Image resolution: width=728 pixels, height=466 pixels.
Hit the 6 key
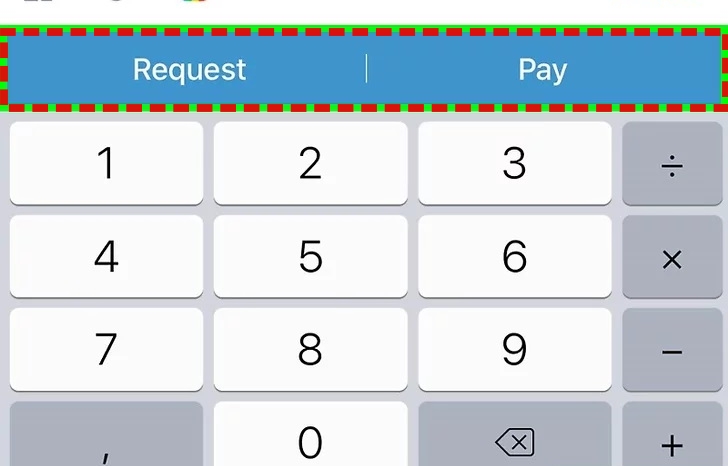pos(514,257)
